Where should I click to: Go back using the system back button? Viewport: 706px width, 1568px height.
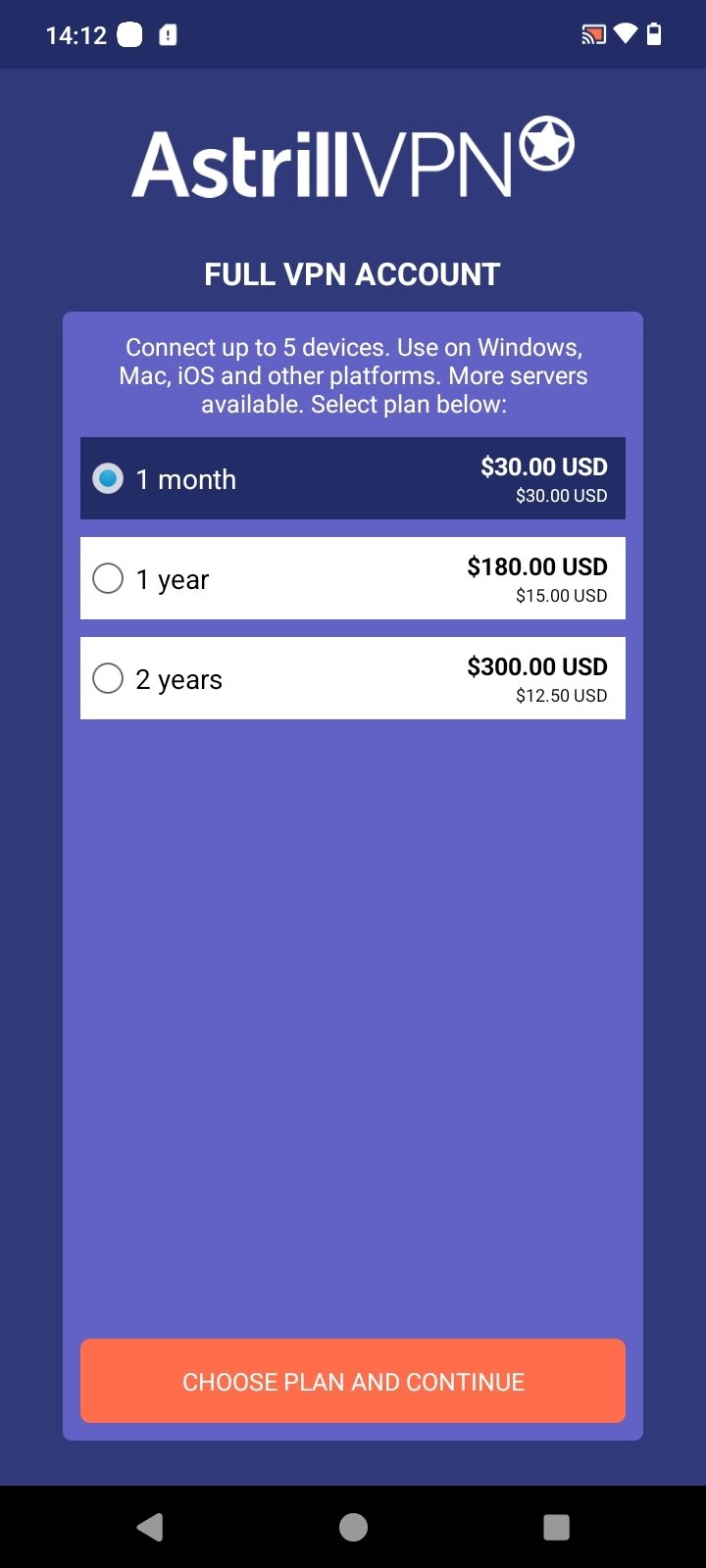point(150,1527)
